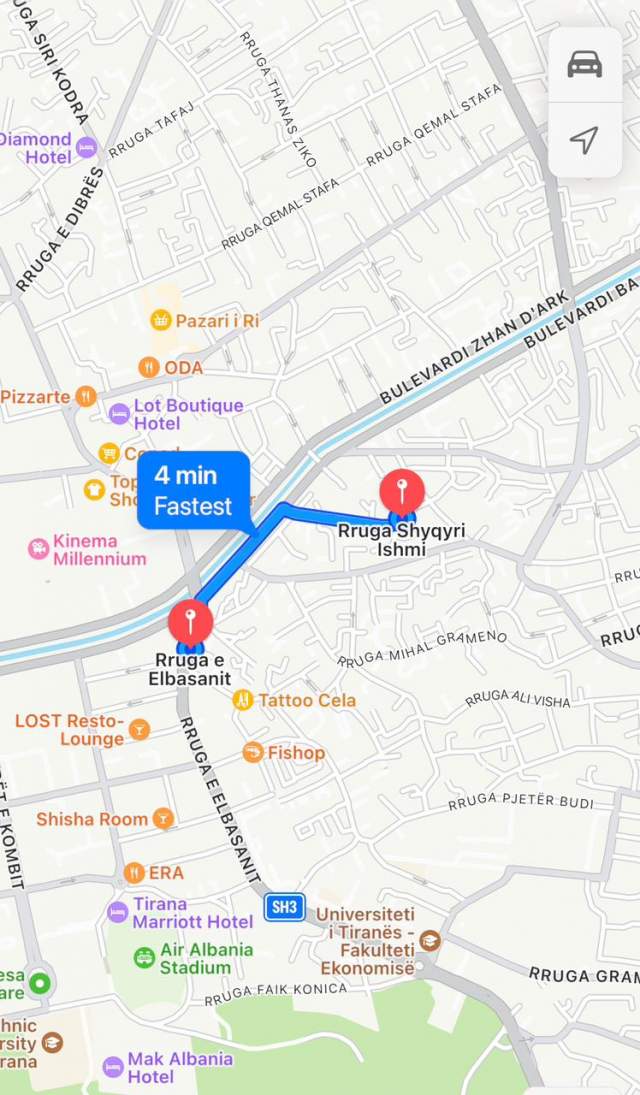Screen dimensions: 640x1095
Task: Open ODA restaurant marker
Action: point(149,367)
